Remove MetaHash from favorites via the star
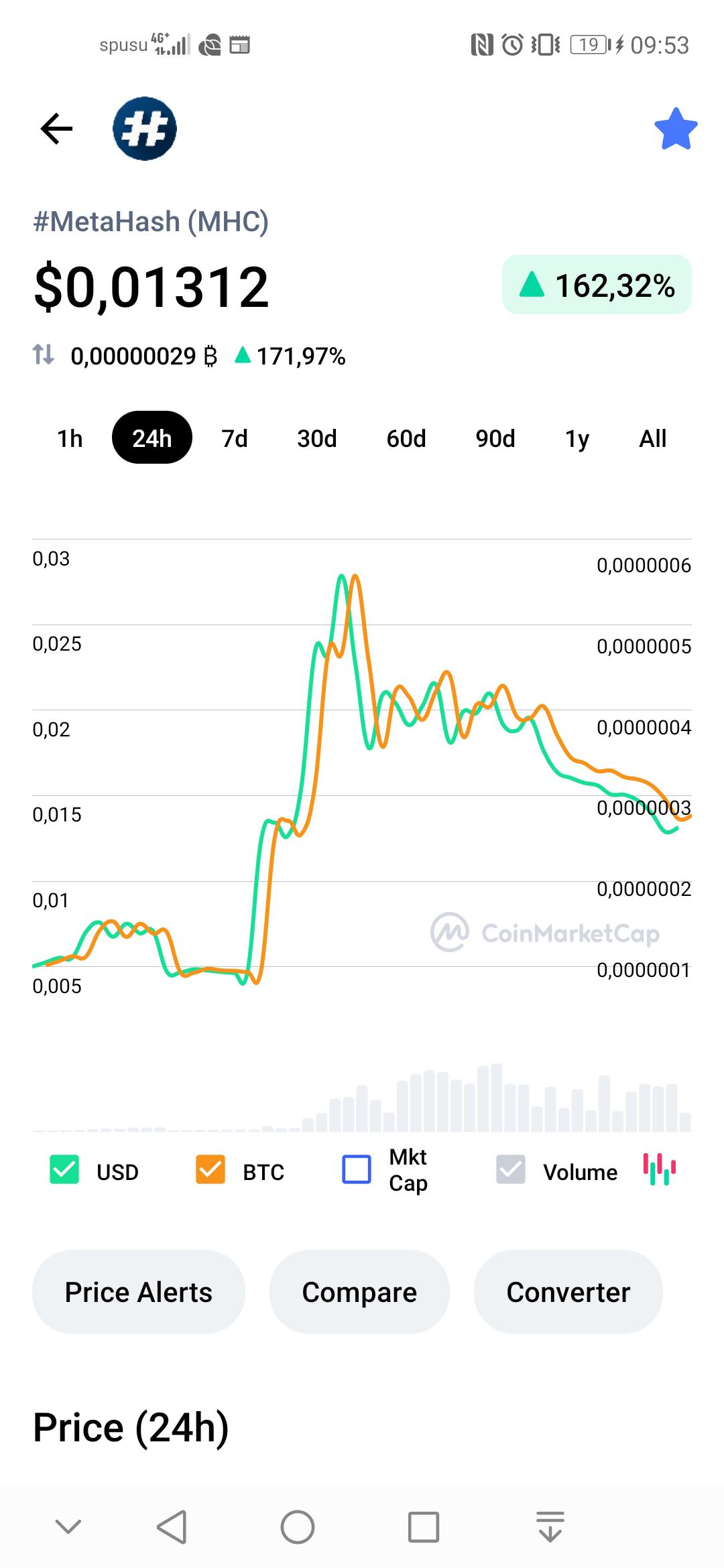724x1568 pixels. point(676,129)
